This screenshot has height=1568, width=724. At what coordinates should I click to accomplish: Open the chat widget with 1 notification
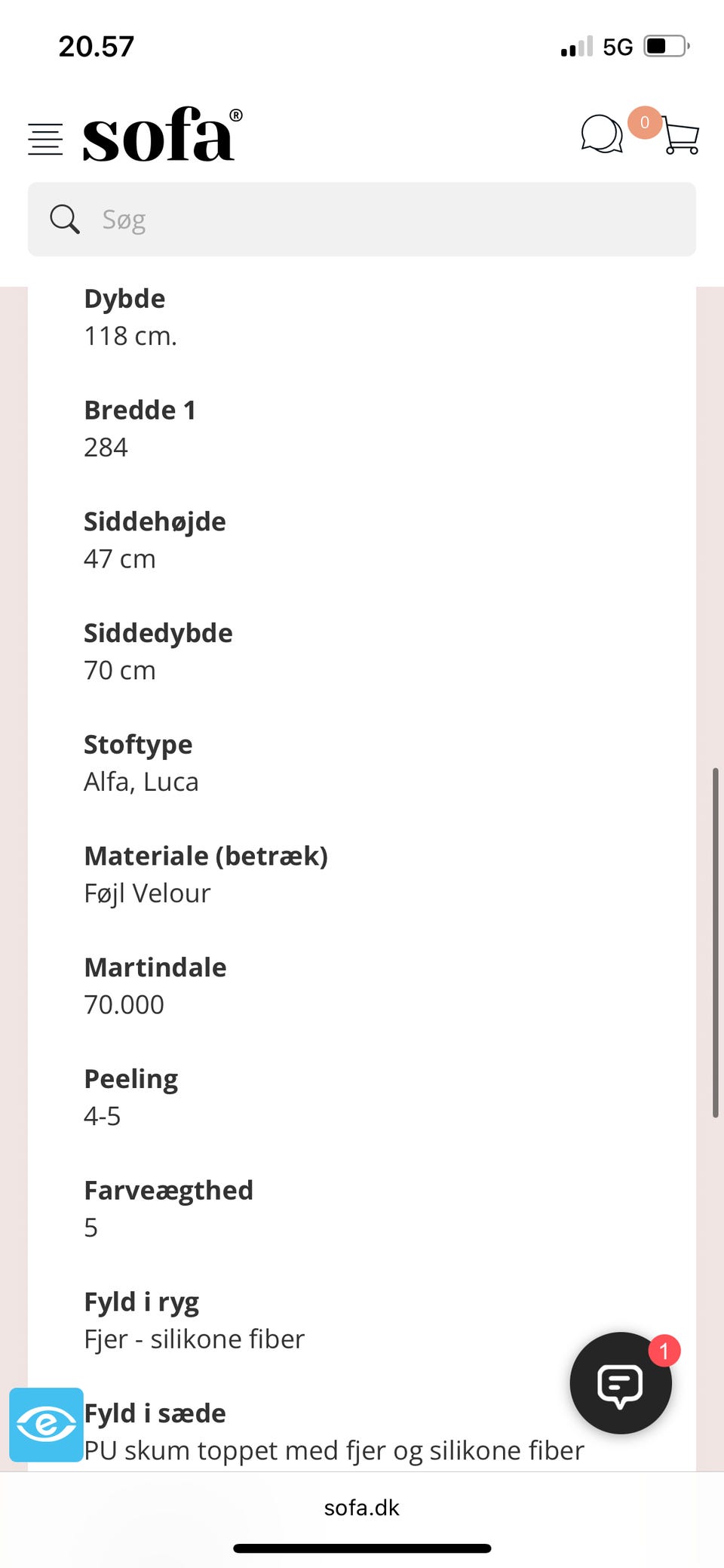[x=620, y=1382]
